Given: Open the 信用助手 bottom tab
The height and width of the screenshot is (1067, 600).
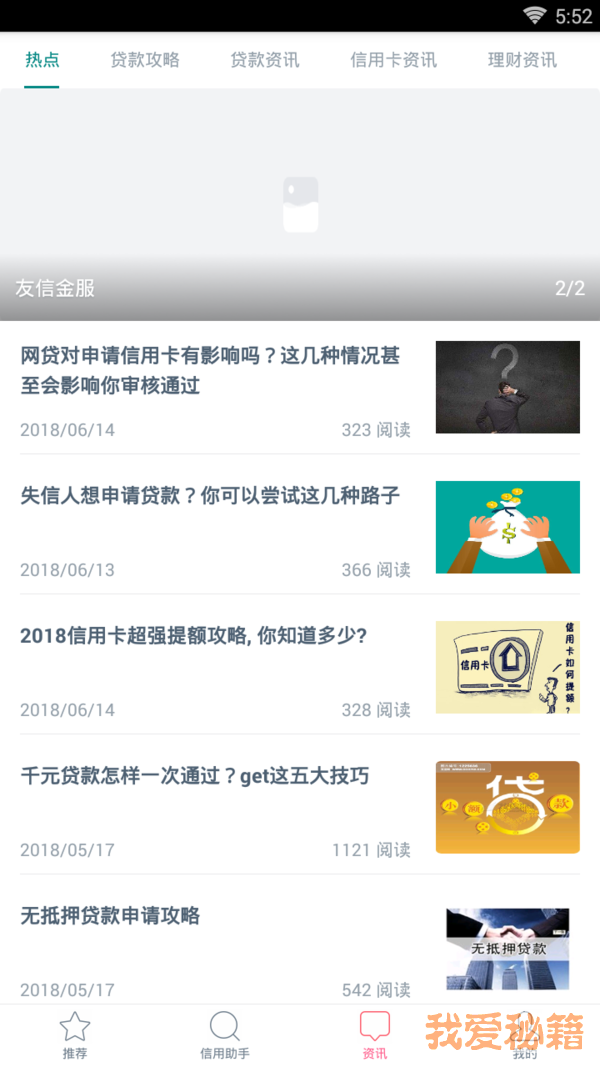Looking at the screenshot, I should pos(225,1035).
